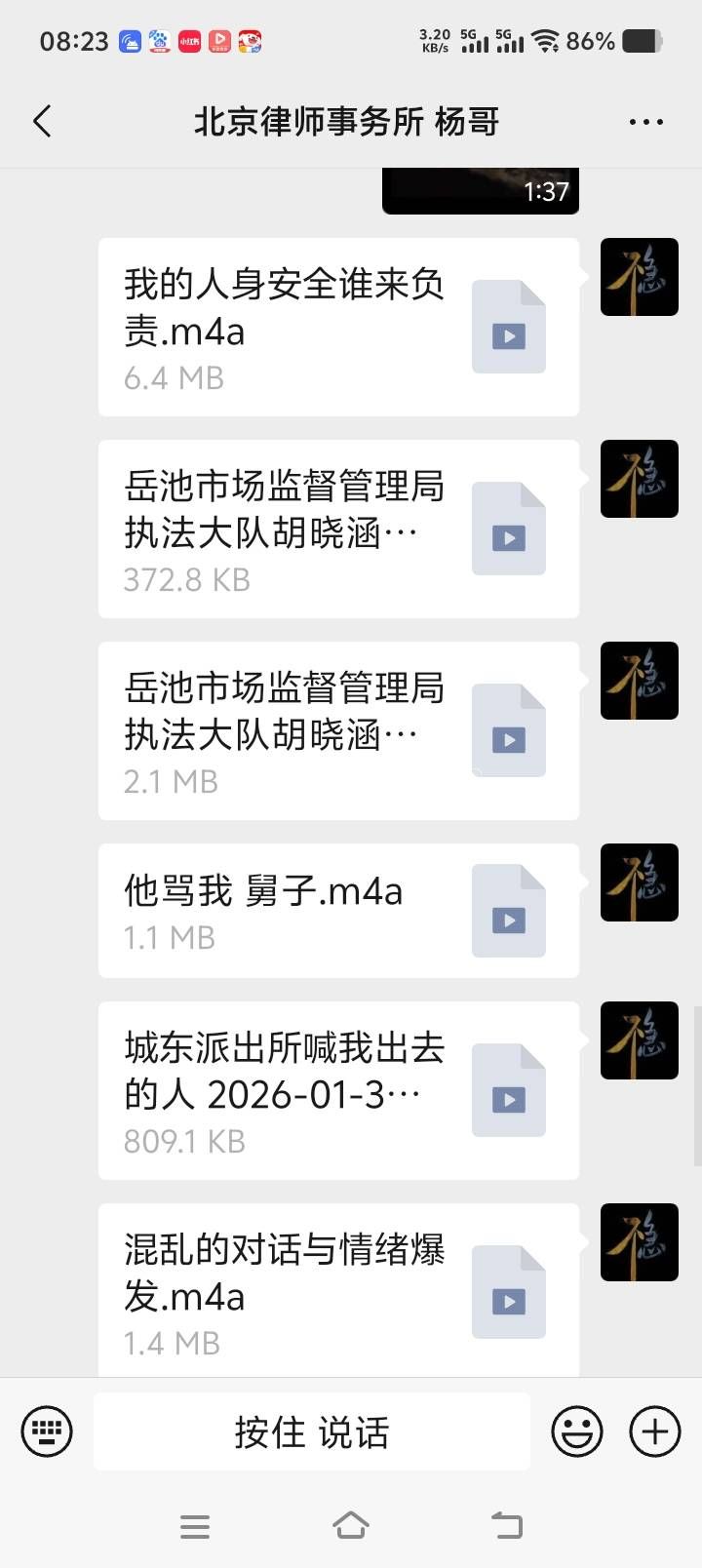This screenshot has height=1568, width=702.
Task: Tap the 按住 说话 voice button
Action: point(312,1431)
